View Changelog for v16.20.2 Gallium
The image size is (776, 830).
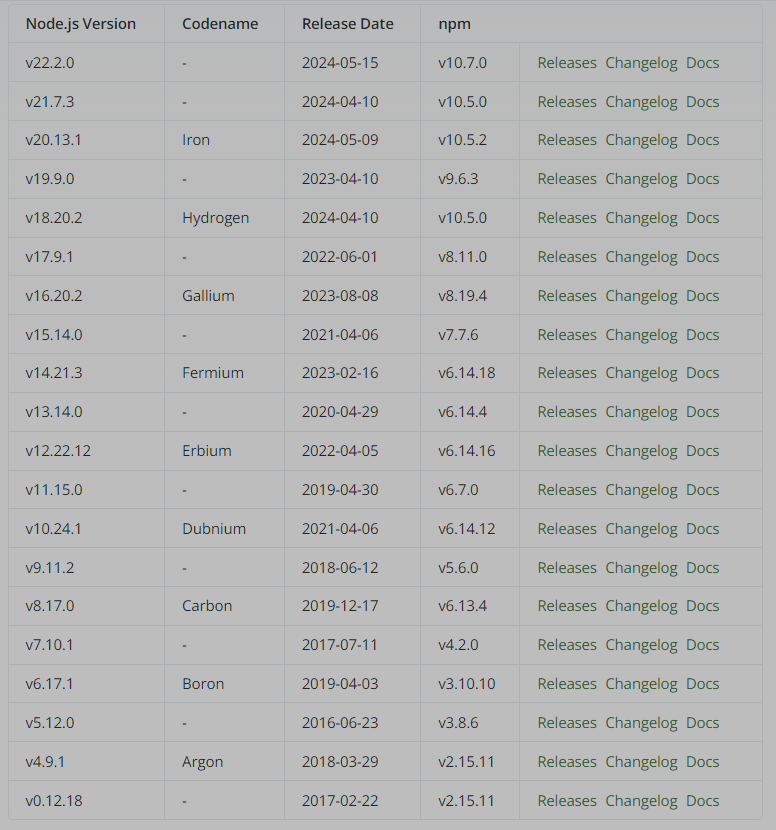click(641, 296)
